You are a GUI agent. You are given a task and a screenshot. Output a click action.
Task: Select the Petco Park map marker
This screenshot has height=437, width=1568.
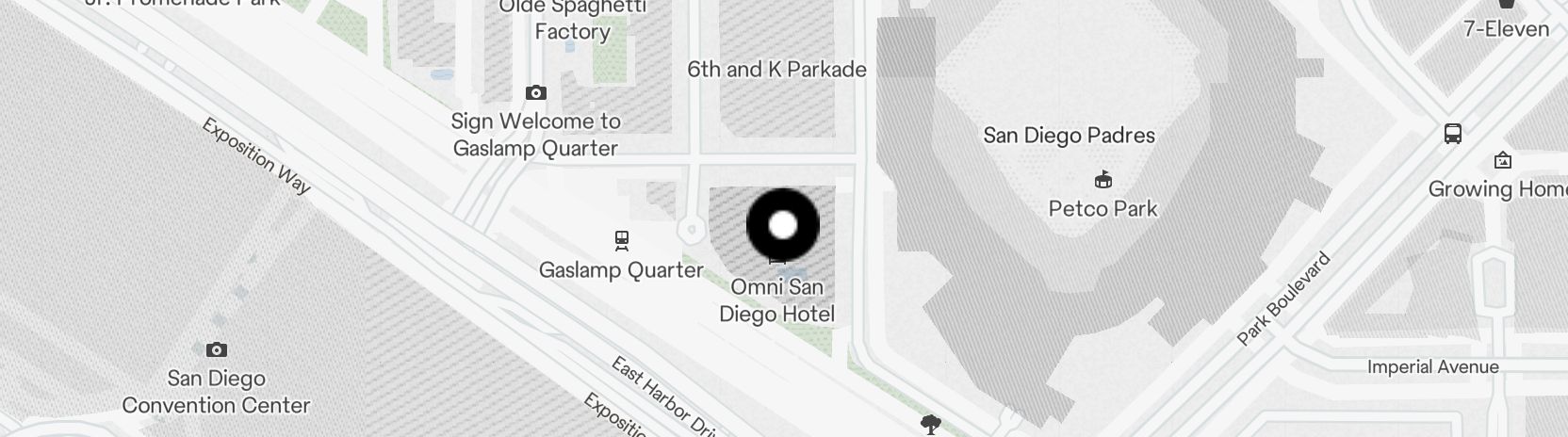(x=1102, y=179)
